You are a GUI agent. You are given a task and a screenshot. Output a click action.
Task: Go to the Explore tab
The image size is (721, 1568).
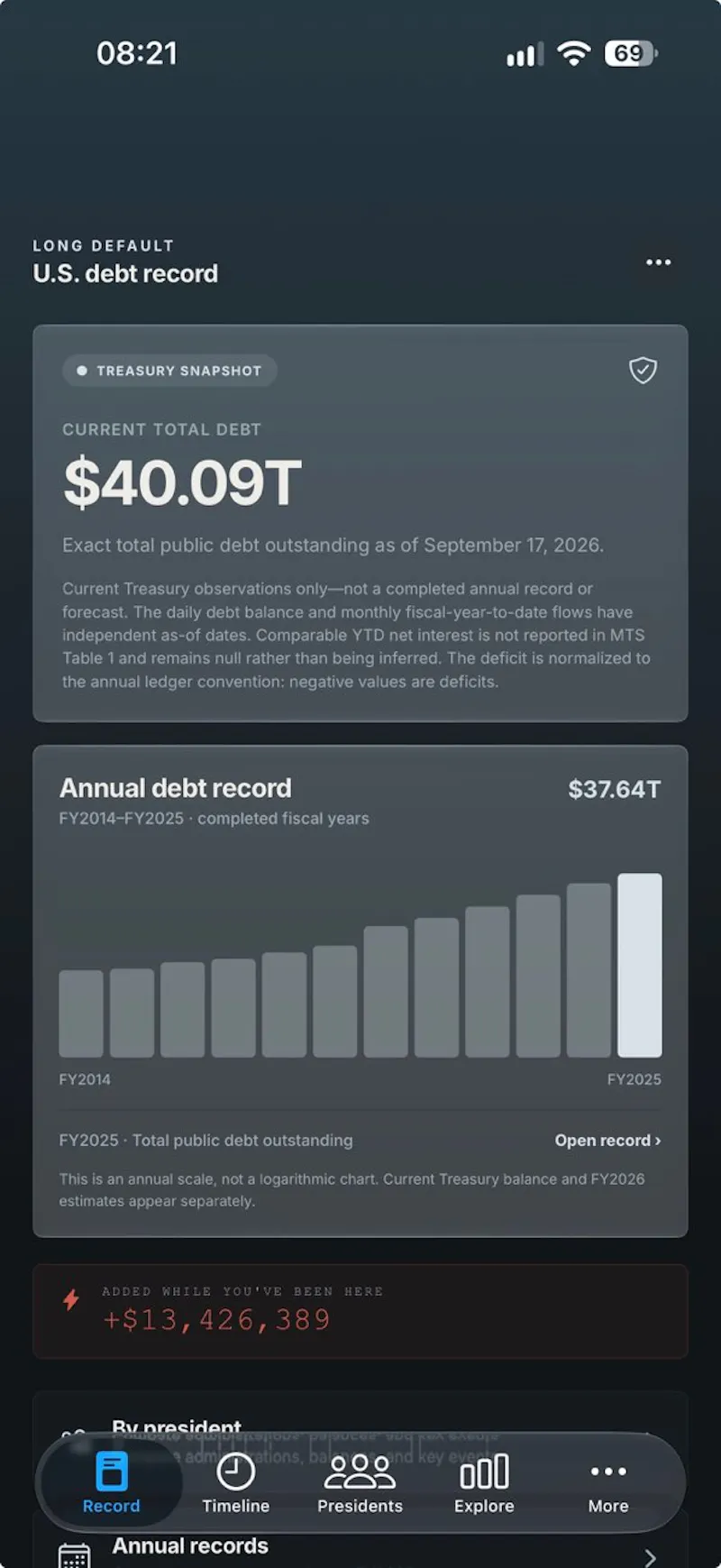point(484,1483)
